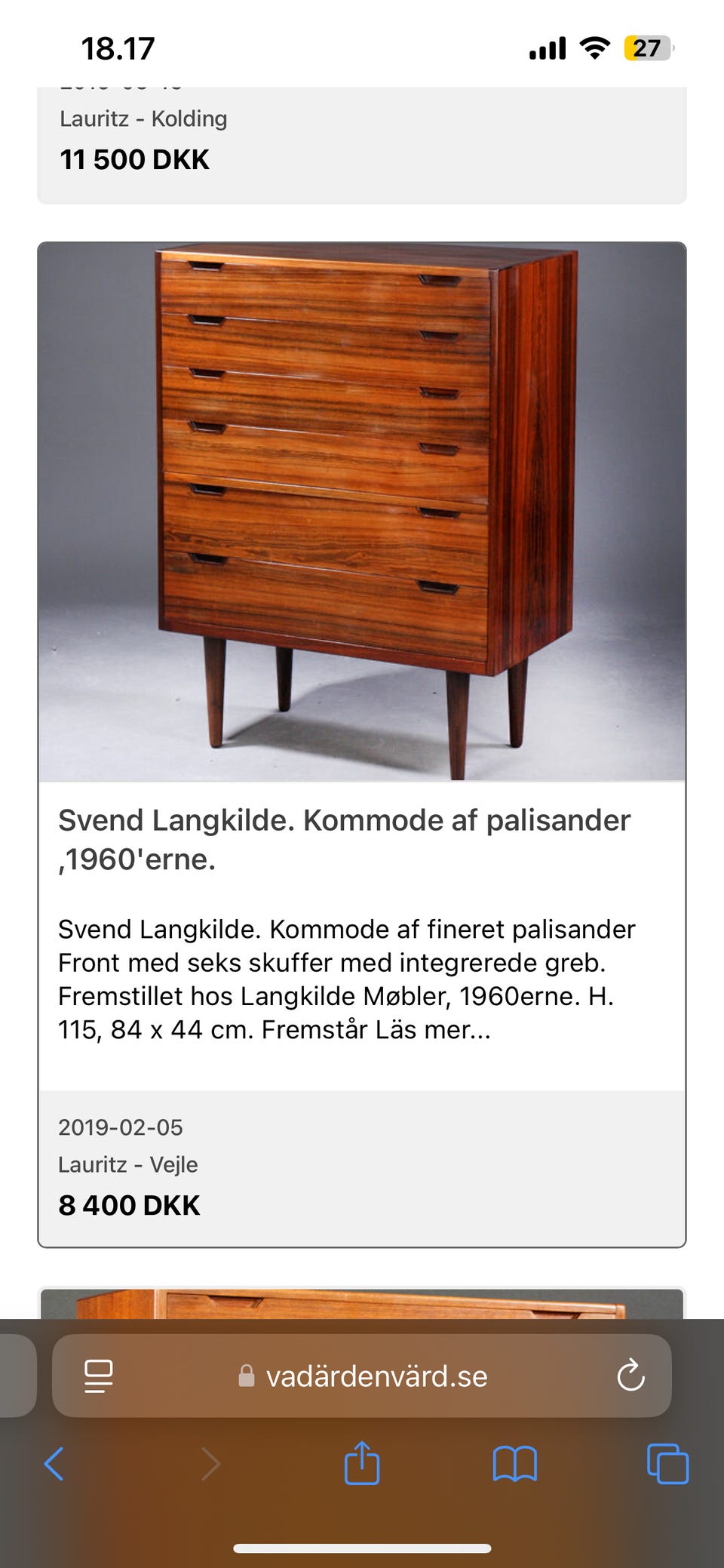This screenshot has height=1568, width=724.
Task: Tap the Safari page reload icon
Action: pos(630,1375)
